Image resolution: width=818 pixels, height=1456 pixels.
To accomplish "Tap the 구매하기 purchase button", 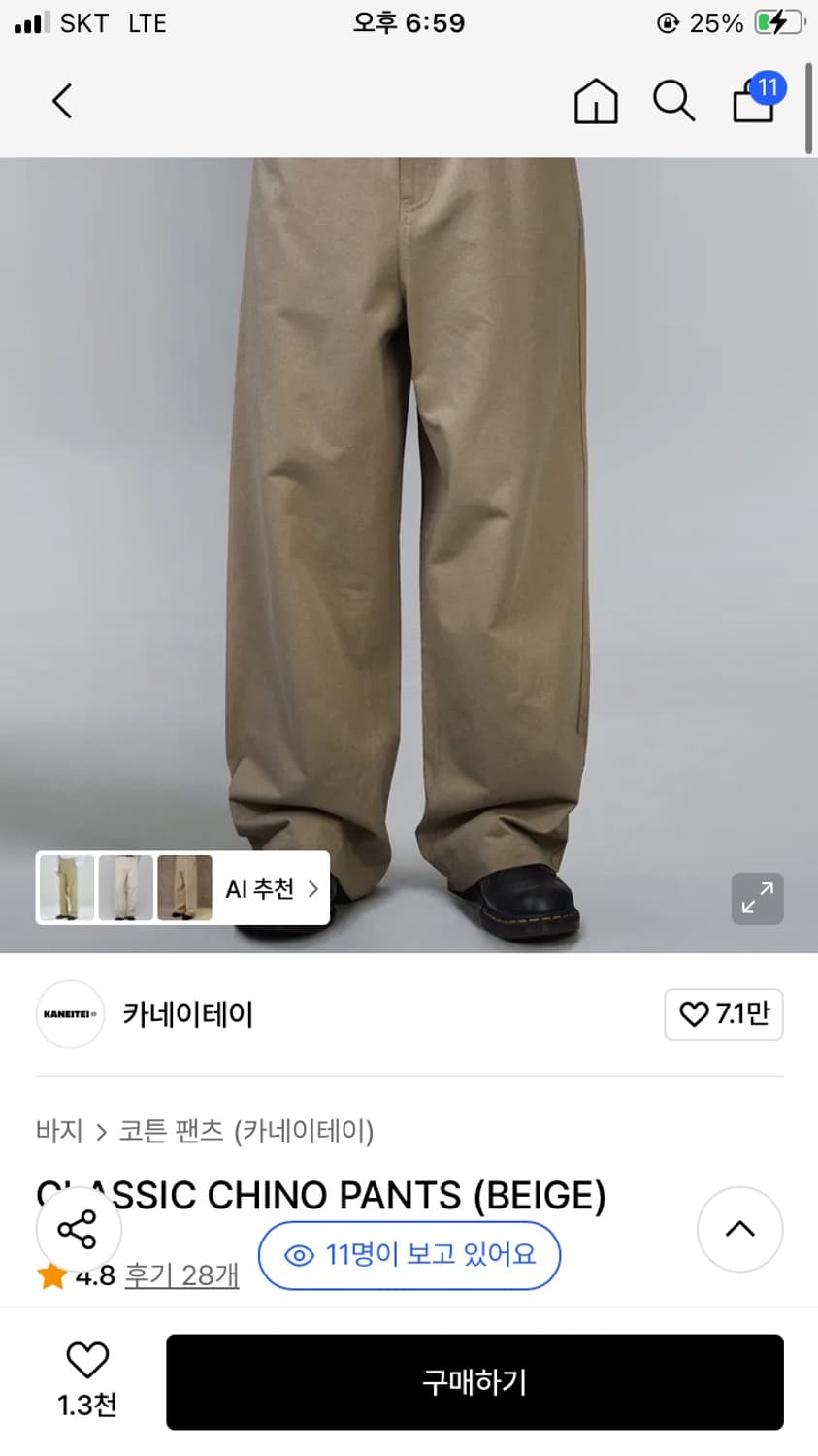I will [474, 1382].
